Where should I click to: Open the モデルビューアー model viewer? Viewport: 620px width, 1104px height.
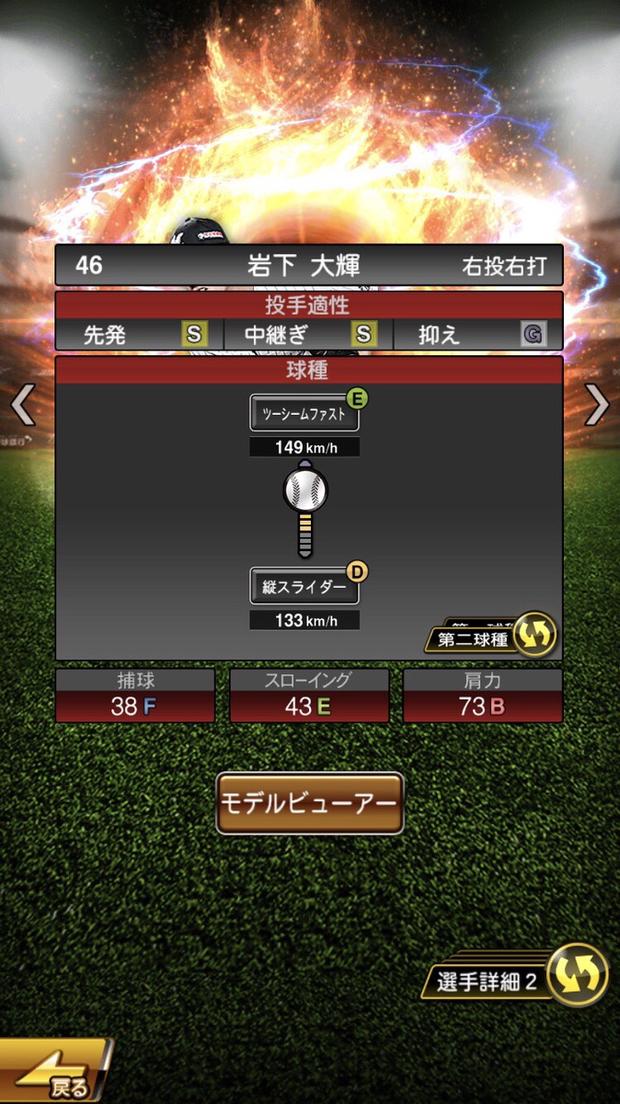(x=309, y=803)
